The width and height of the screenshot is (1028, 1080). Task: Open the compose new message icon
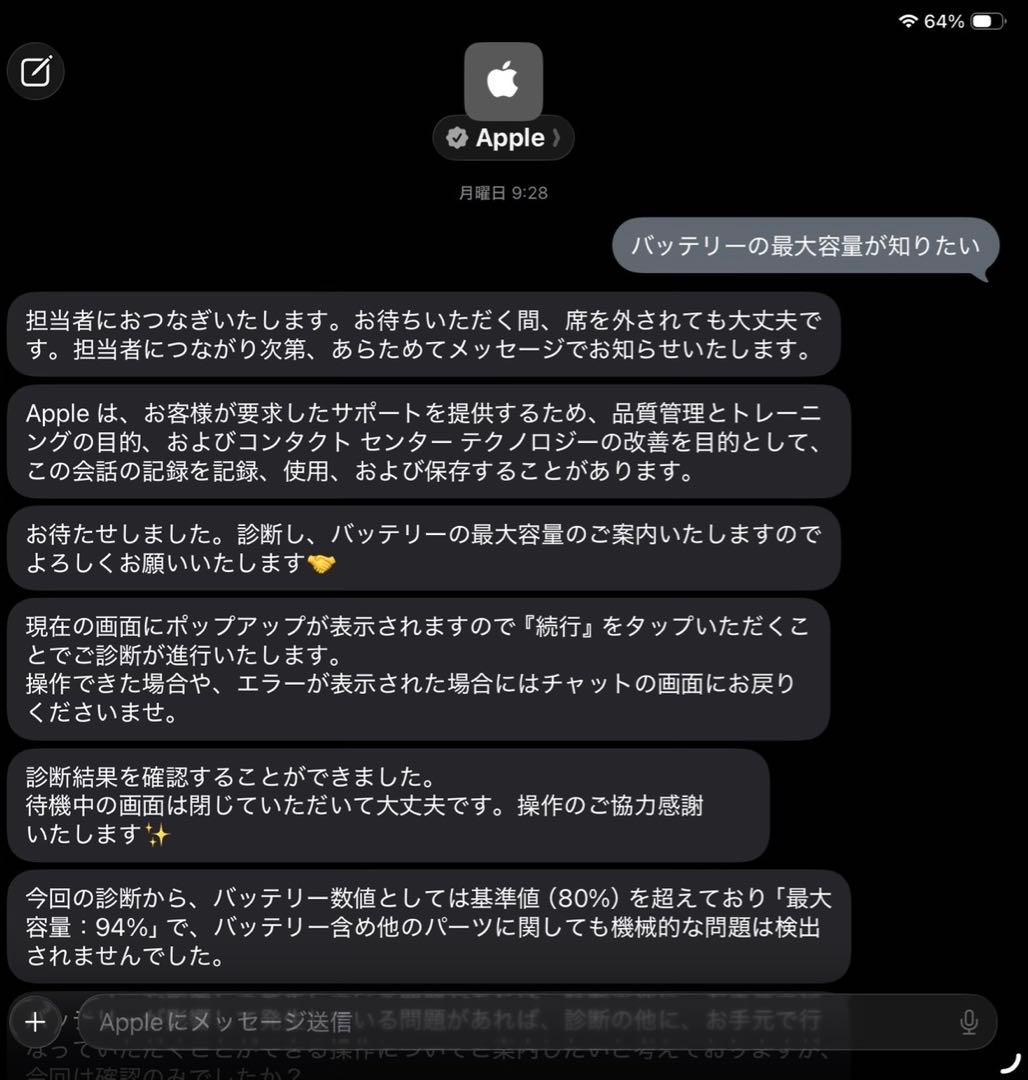[x=35, y=71]
